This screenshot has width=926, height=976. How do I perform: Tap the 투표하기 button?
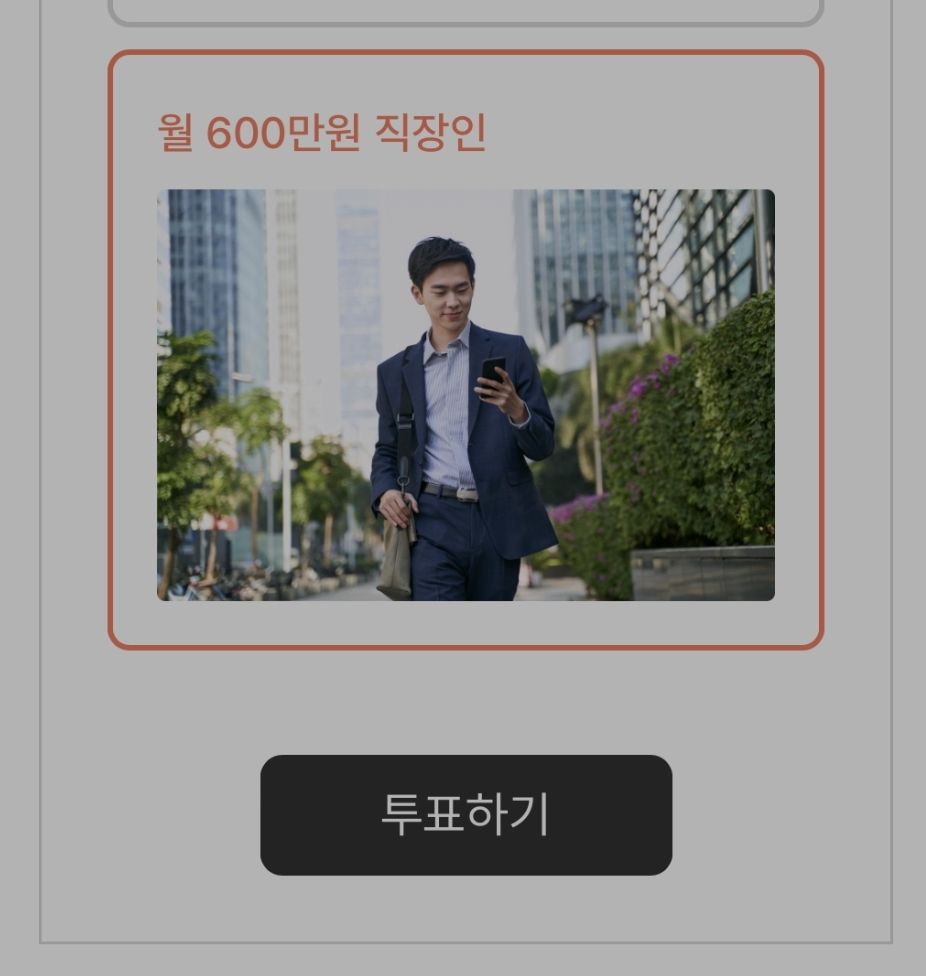pos(466,815)
